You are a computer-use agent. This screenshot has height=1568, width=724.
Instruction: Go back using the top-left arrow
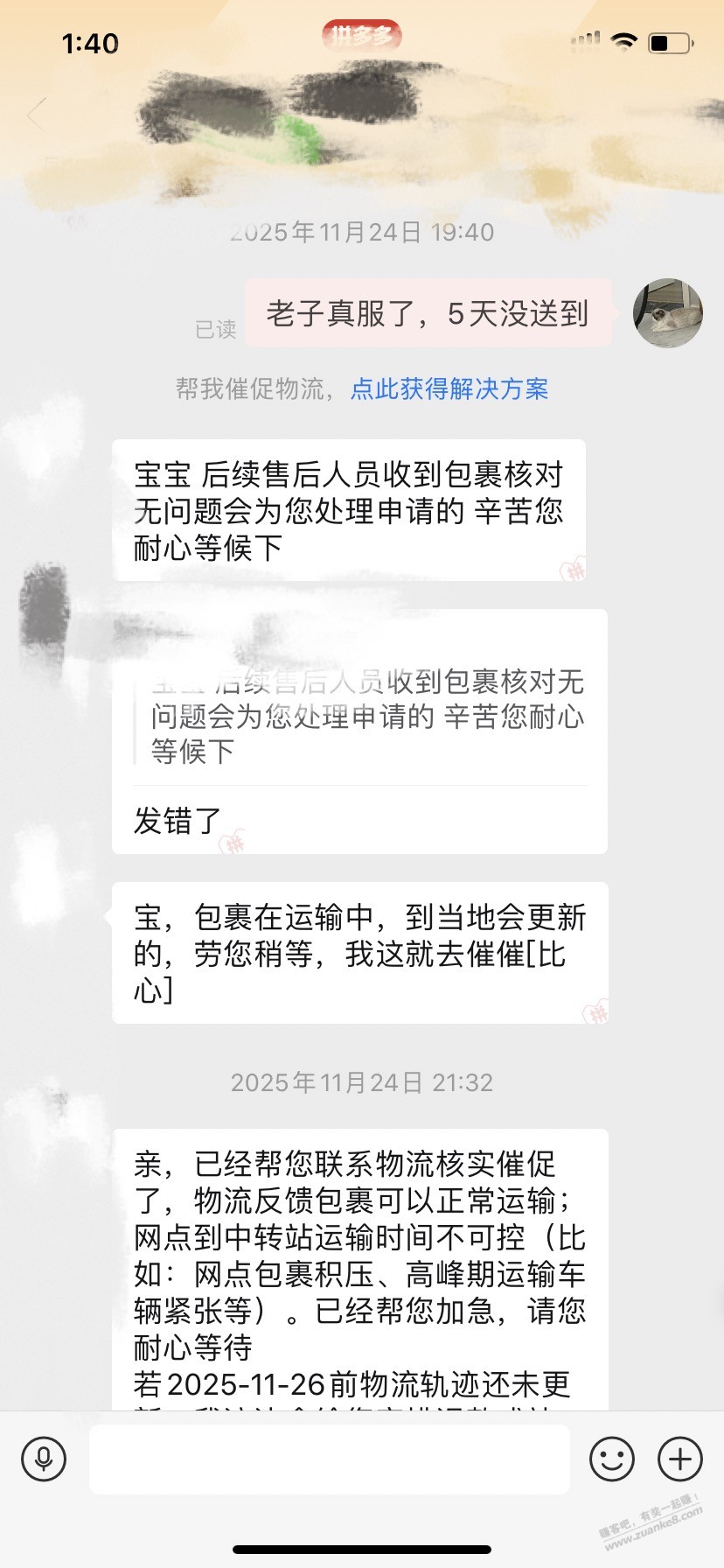37,115
